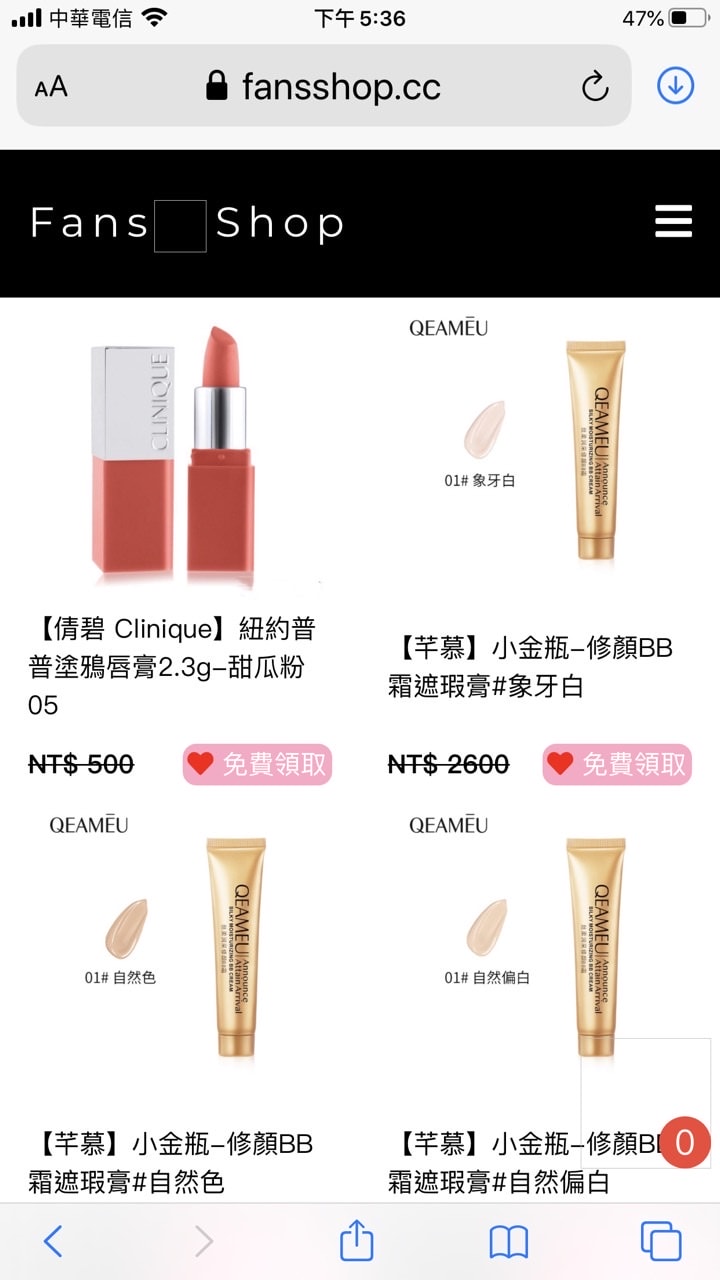720x1280 pixels.
Task: Reload the fansshop.cc page
Action: pyautogui.click(x=595, y=88)
